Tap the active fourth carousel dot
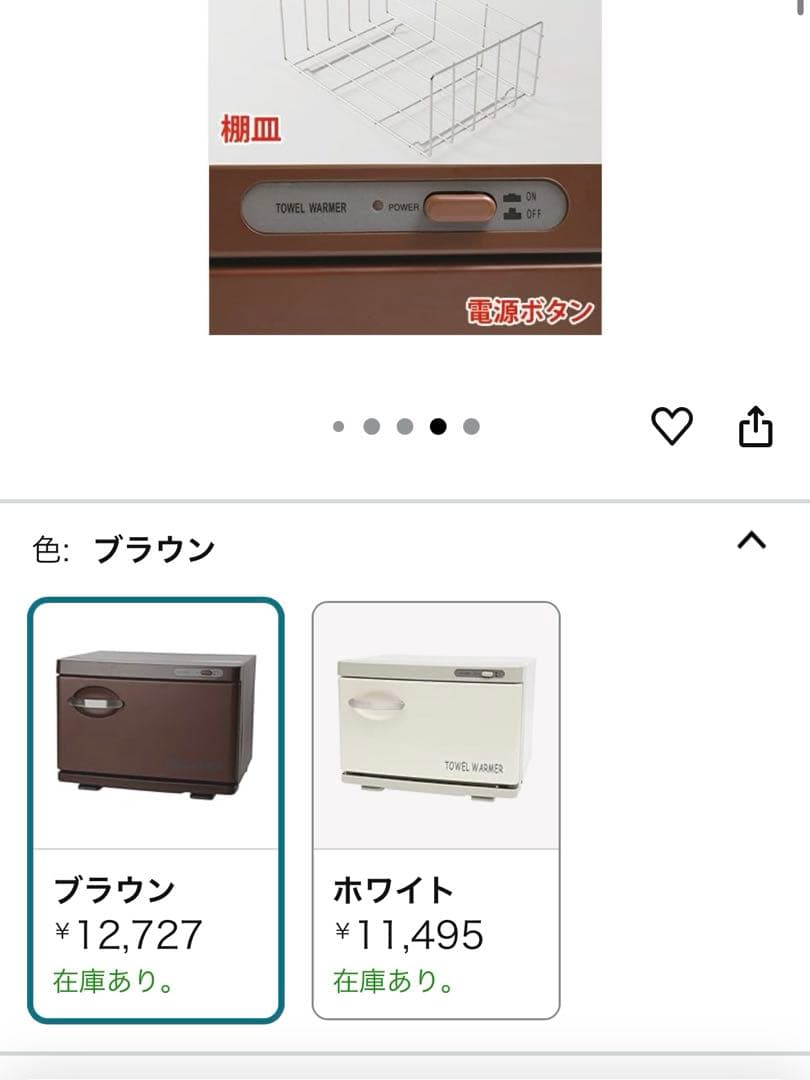This screenshot has height=1080, width=810. [x=436, y=424]
